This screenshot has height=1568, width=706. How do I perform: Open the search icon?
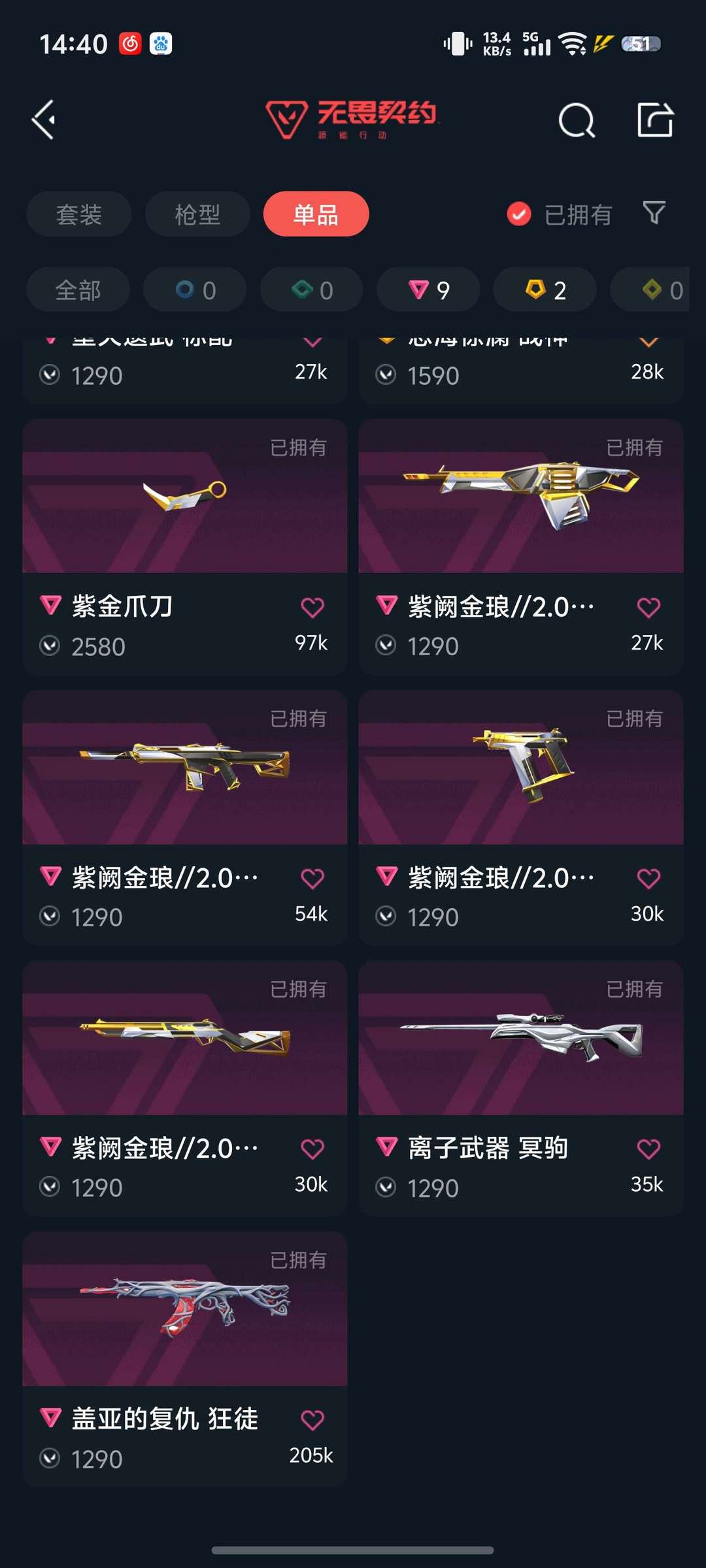(x=576, y=120)
